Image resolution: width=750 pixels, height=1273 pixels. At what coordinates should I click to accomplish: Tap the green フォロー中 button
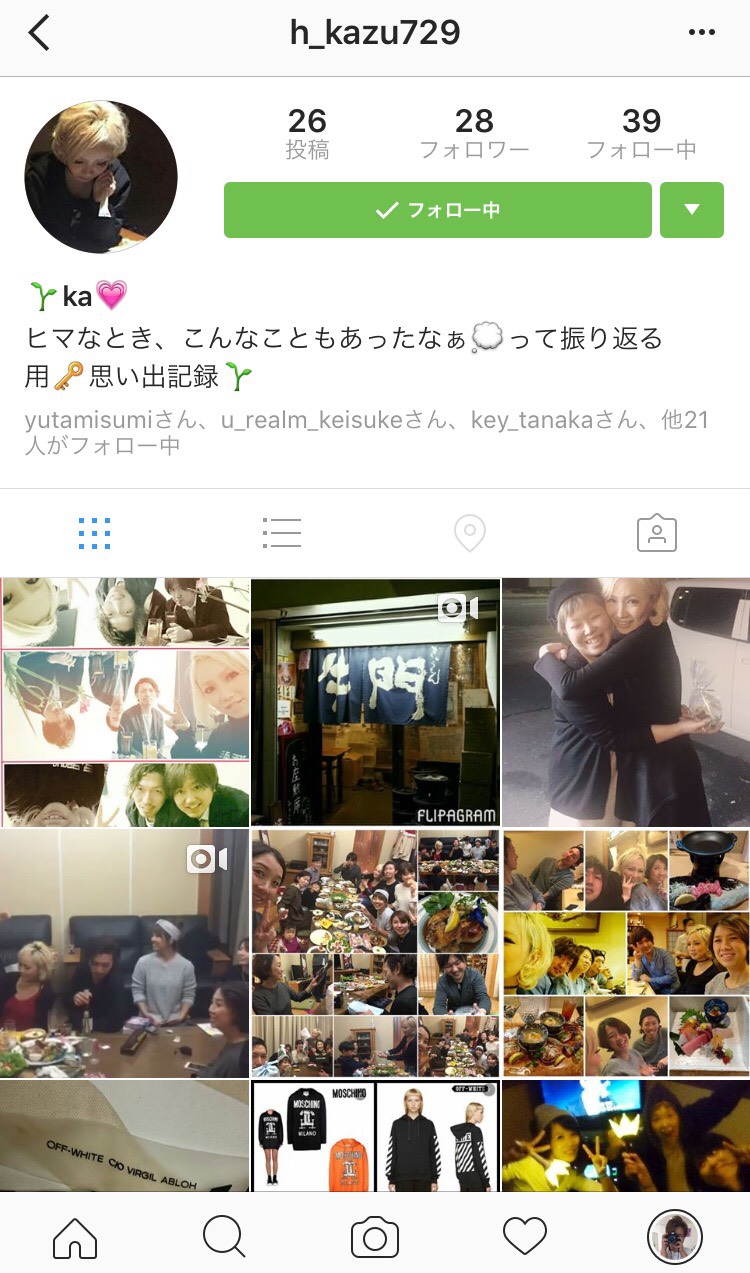coord(438,210)
